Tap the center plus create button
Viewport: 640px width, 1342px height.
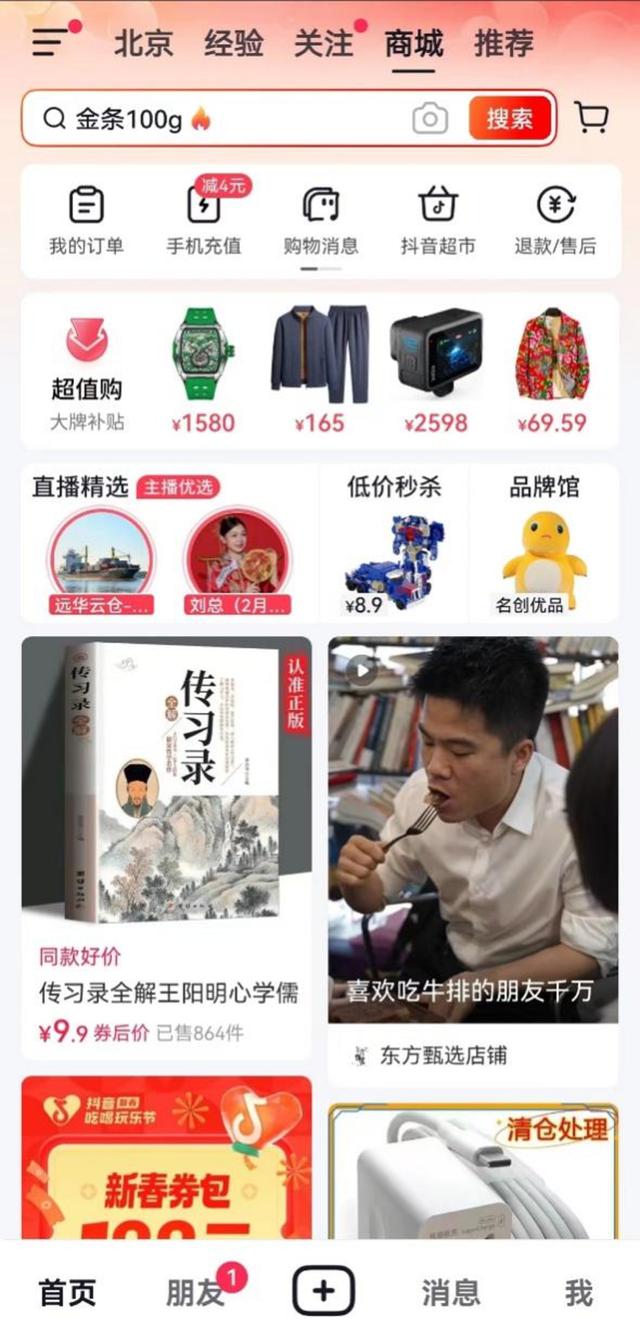pyautogui.click(x=323, y=1291)
